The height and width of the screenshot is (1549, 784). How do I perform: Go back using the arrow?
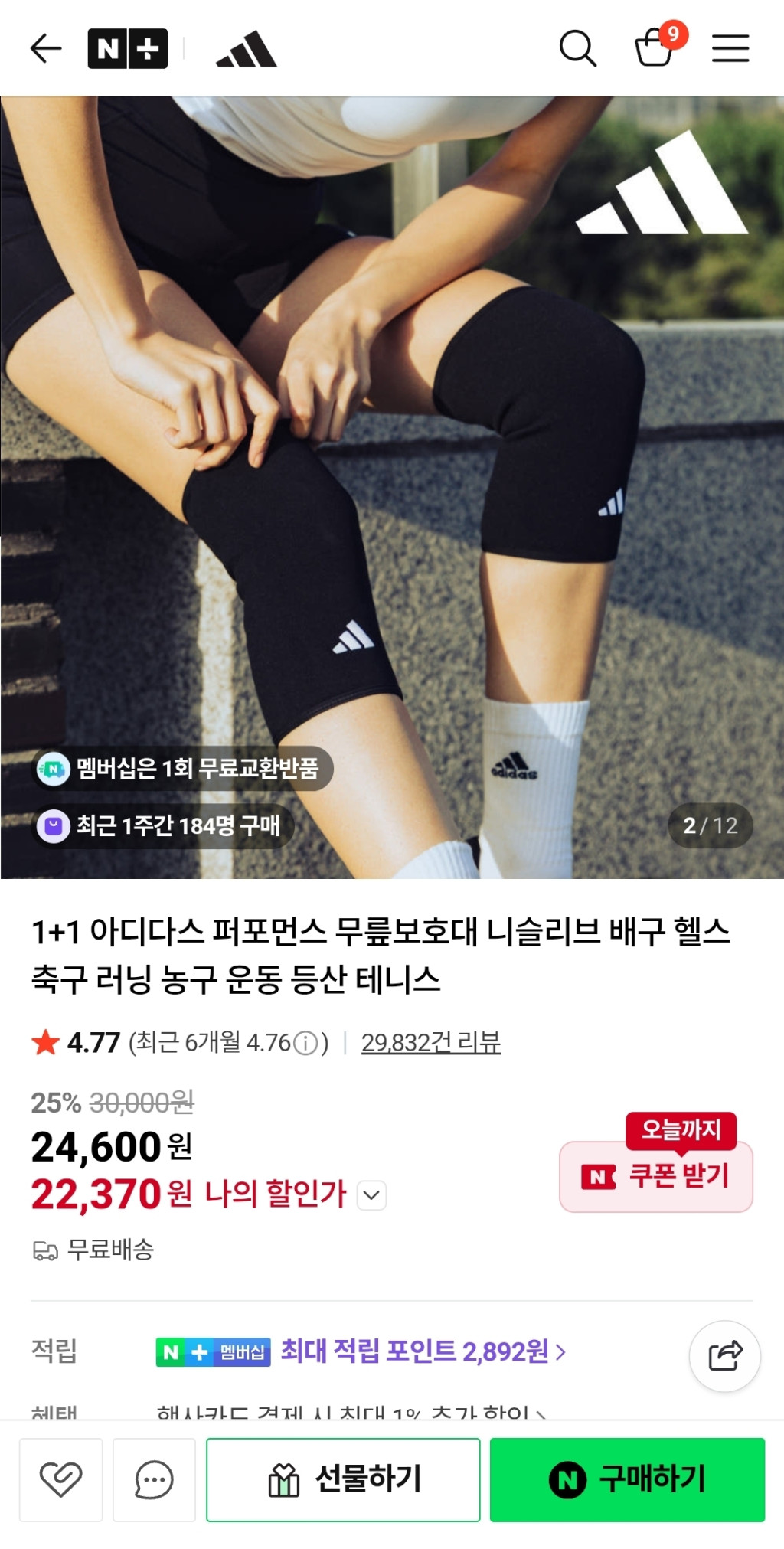click(x=46, y=49)
